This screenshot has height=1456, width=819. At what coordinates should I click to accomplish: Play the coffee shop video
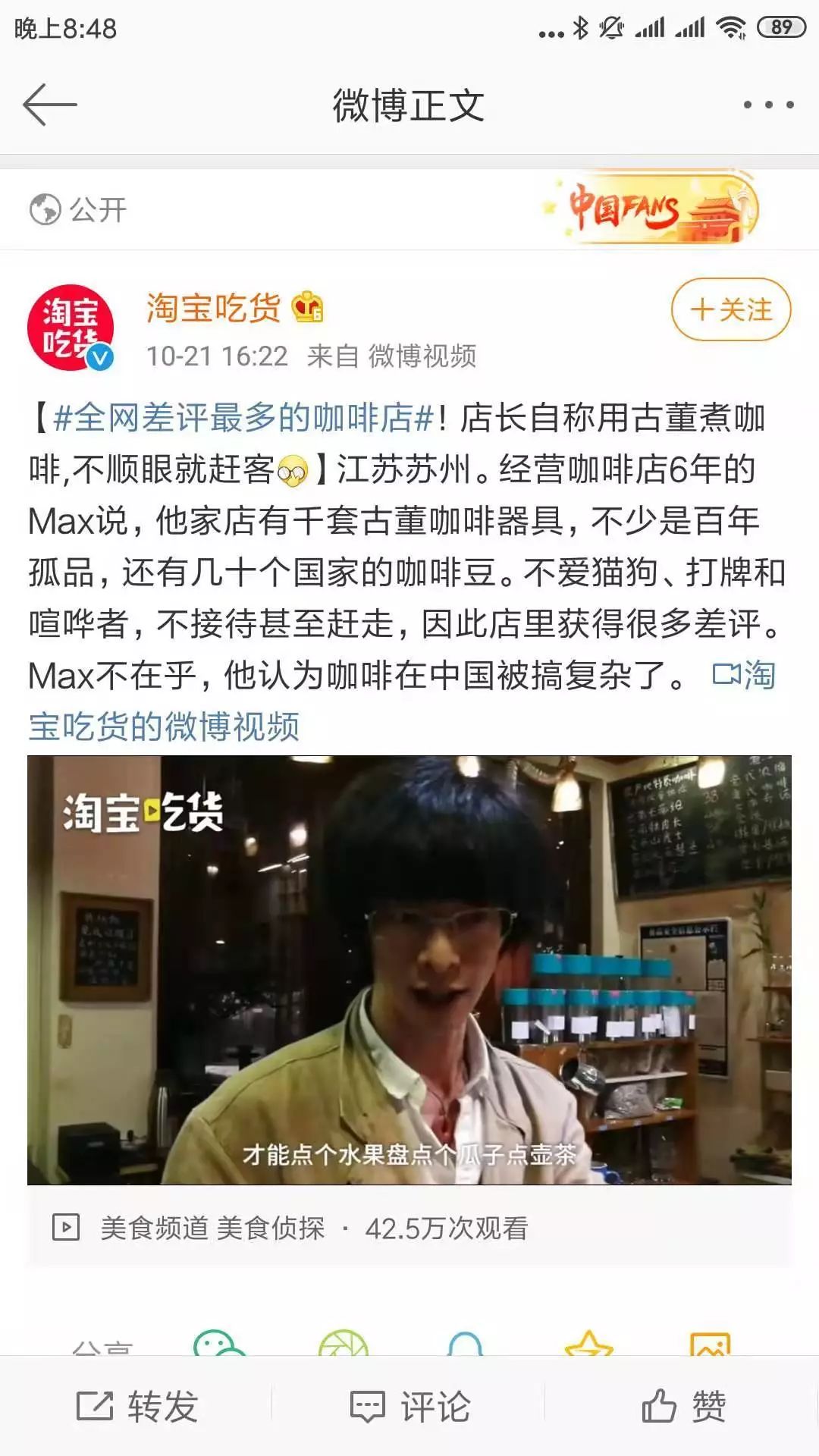point(409,969)
